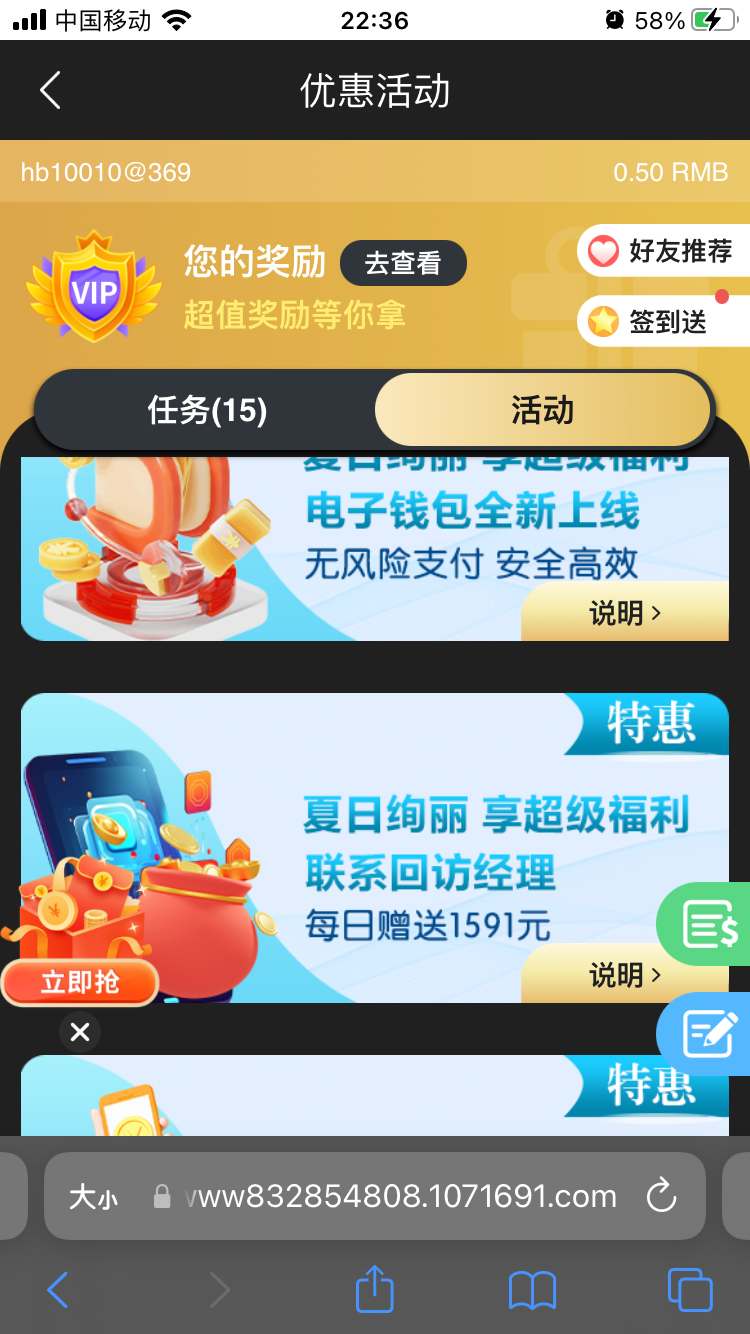Tap 去查看 to view your rewards
This screenshot has width=750, height=1334.
click(403, 263)
